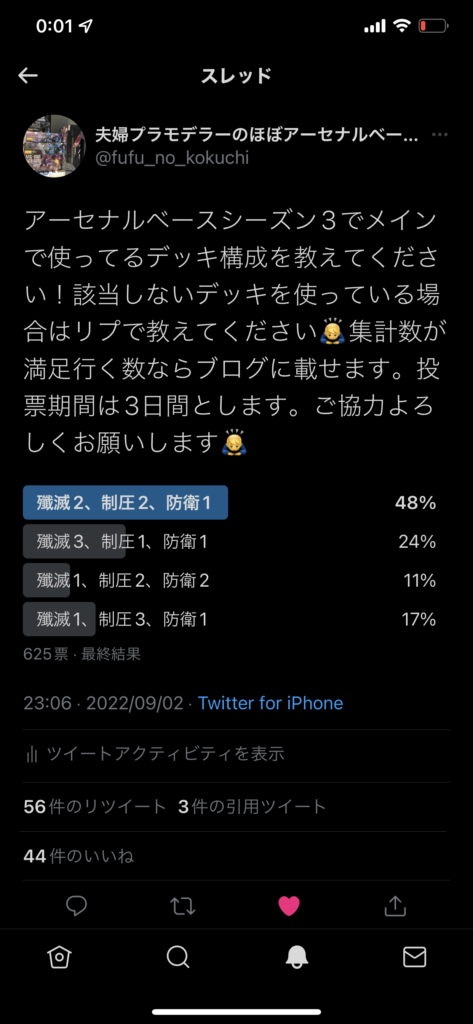Open the tweet's three-dot overflow menu

440,135
